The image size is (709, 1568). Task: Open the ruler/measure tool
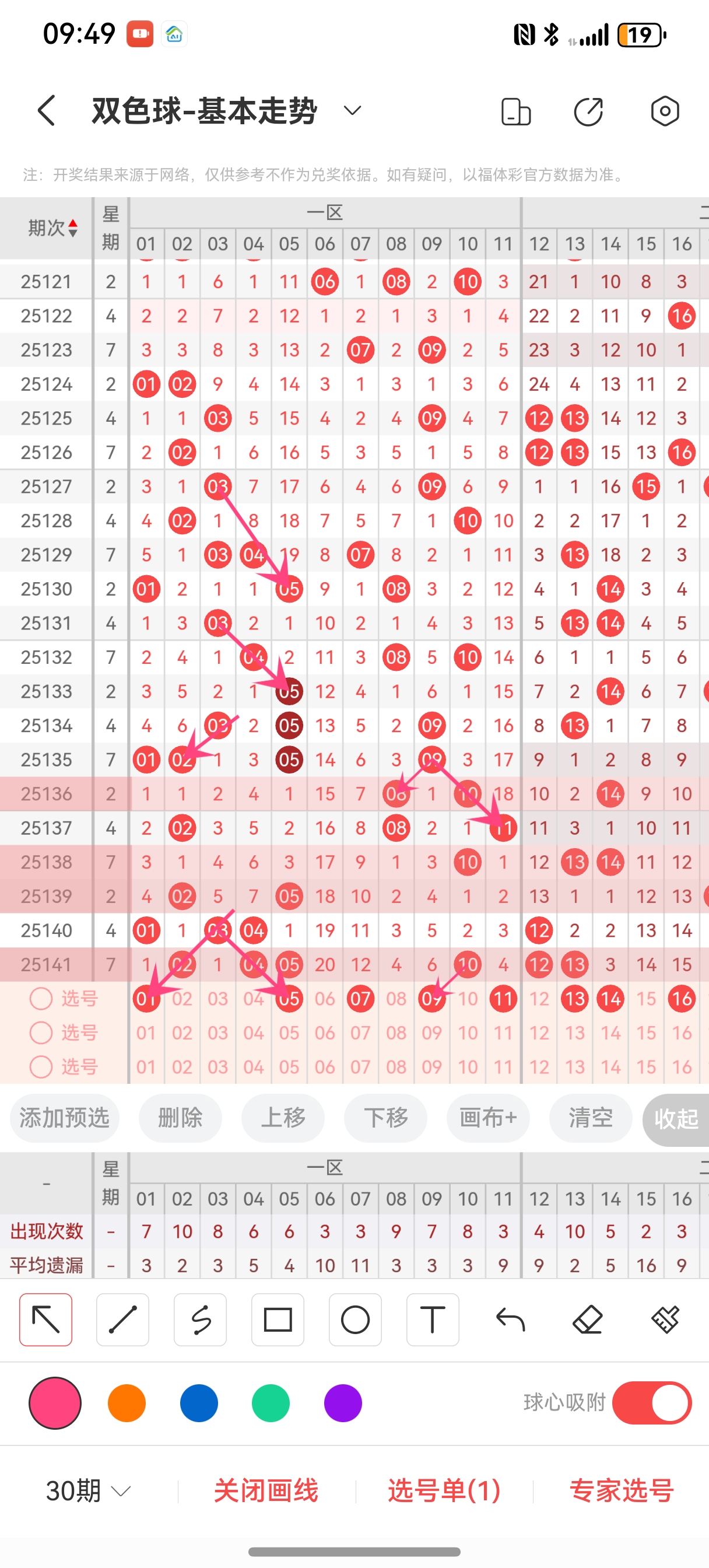click(665, 1319)
